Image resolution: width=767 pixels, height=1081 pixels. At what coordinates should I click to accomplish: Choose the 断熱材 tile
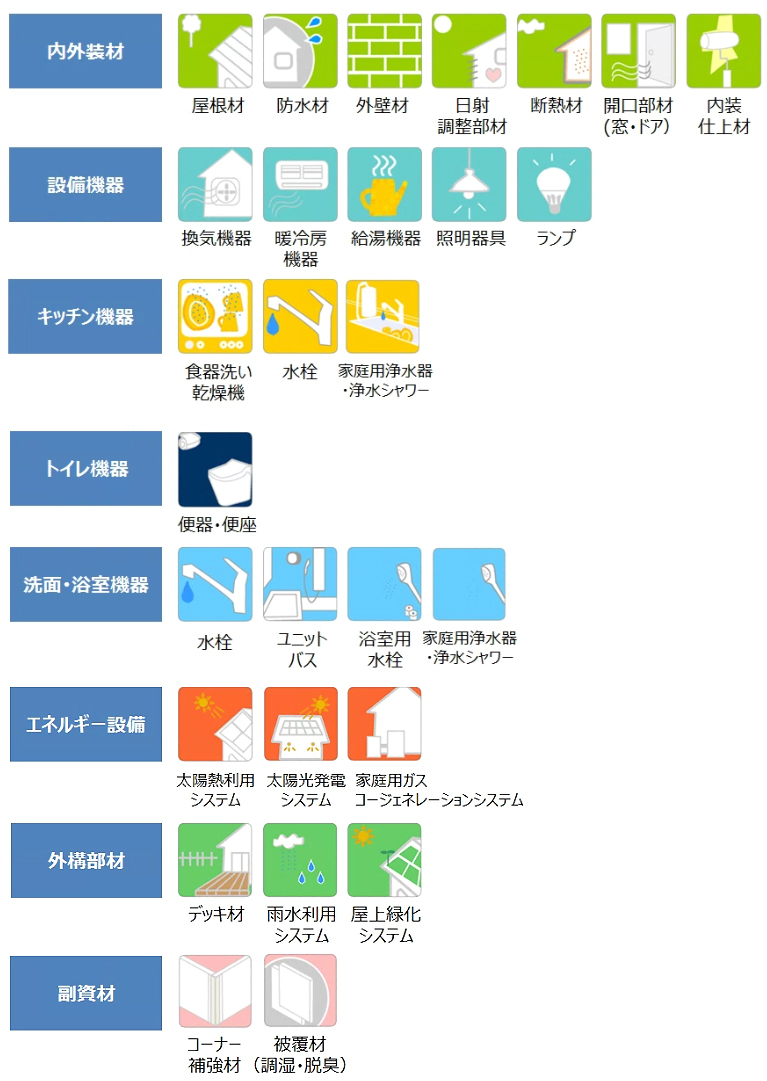point(554,51)
